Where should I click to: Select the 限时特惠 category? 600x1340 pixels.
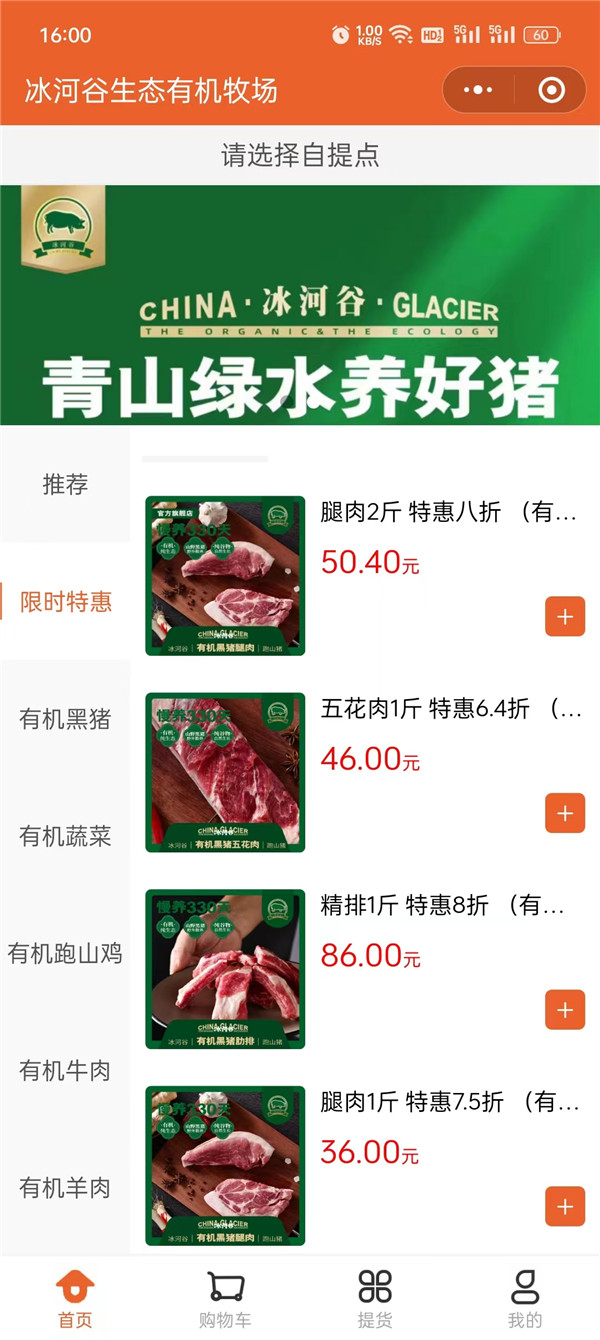click(66, 602)
